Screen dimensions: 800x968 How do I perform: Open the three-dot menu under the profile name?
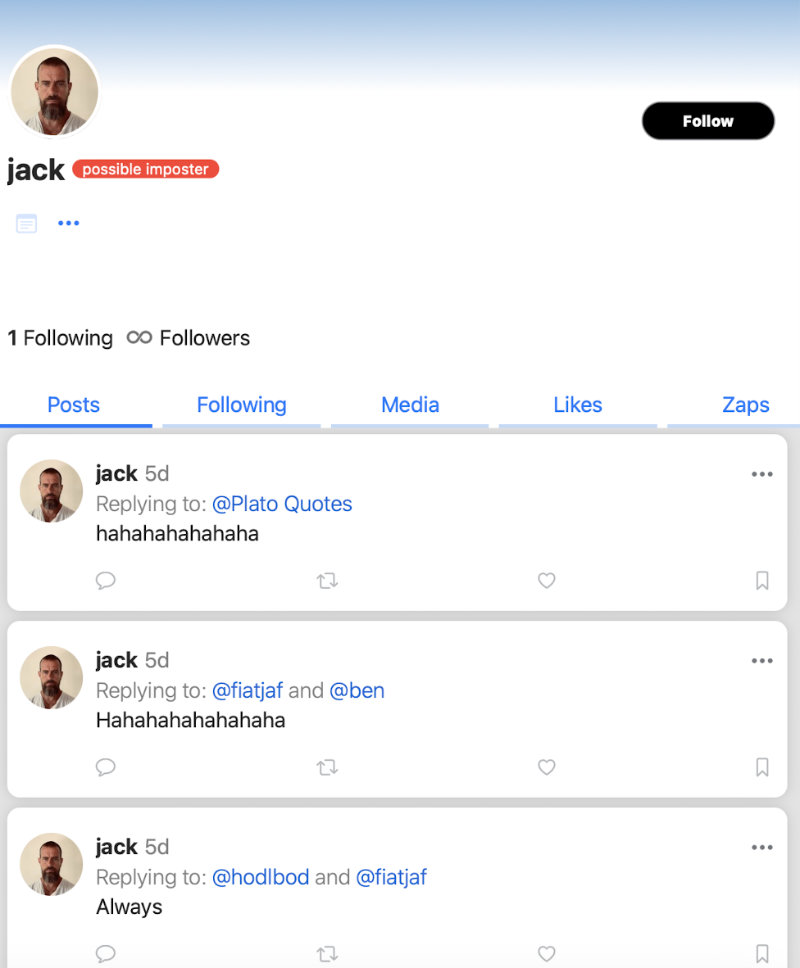click(x=68, y=223)
